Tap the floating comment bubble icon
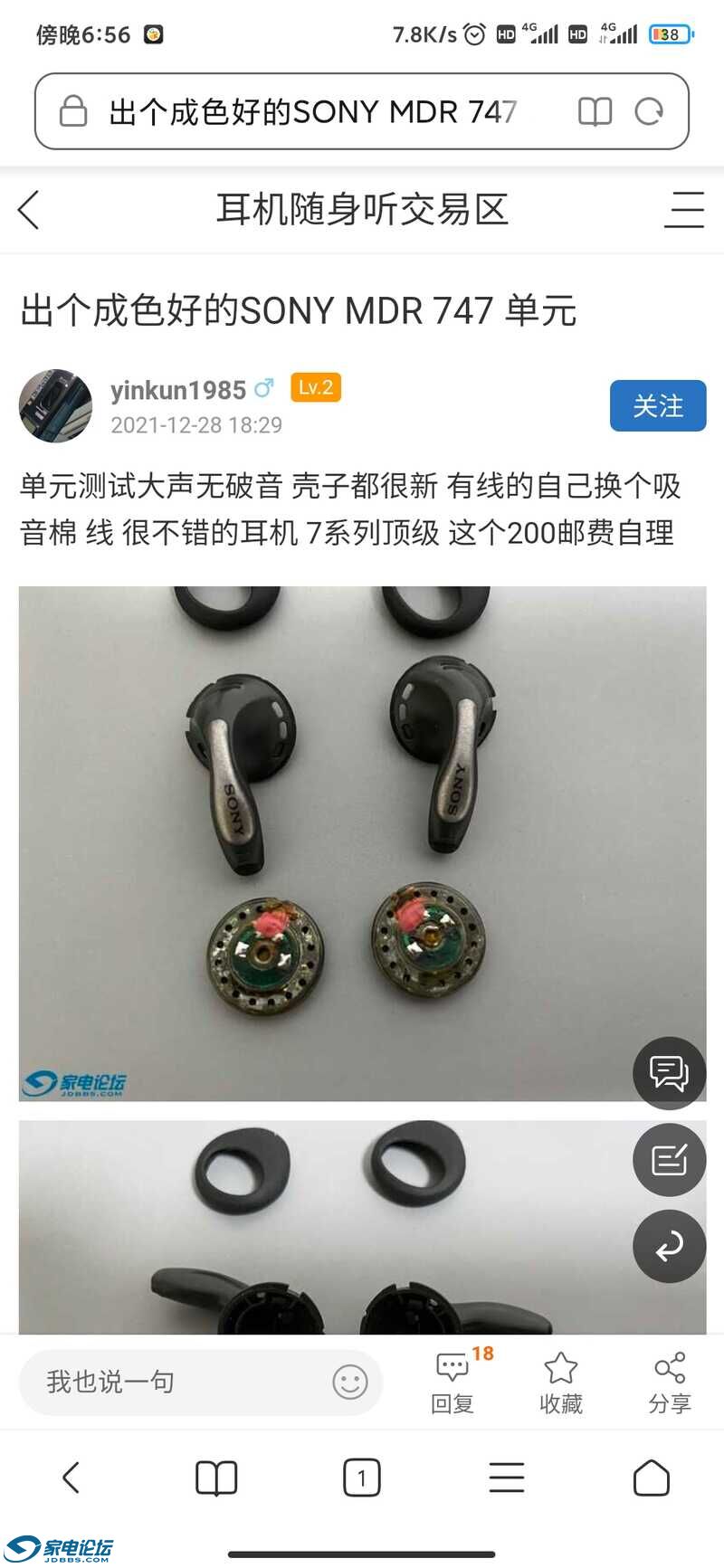 [669, 1074]
